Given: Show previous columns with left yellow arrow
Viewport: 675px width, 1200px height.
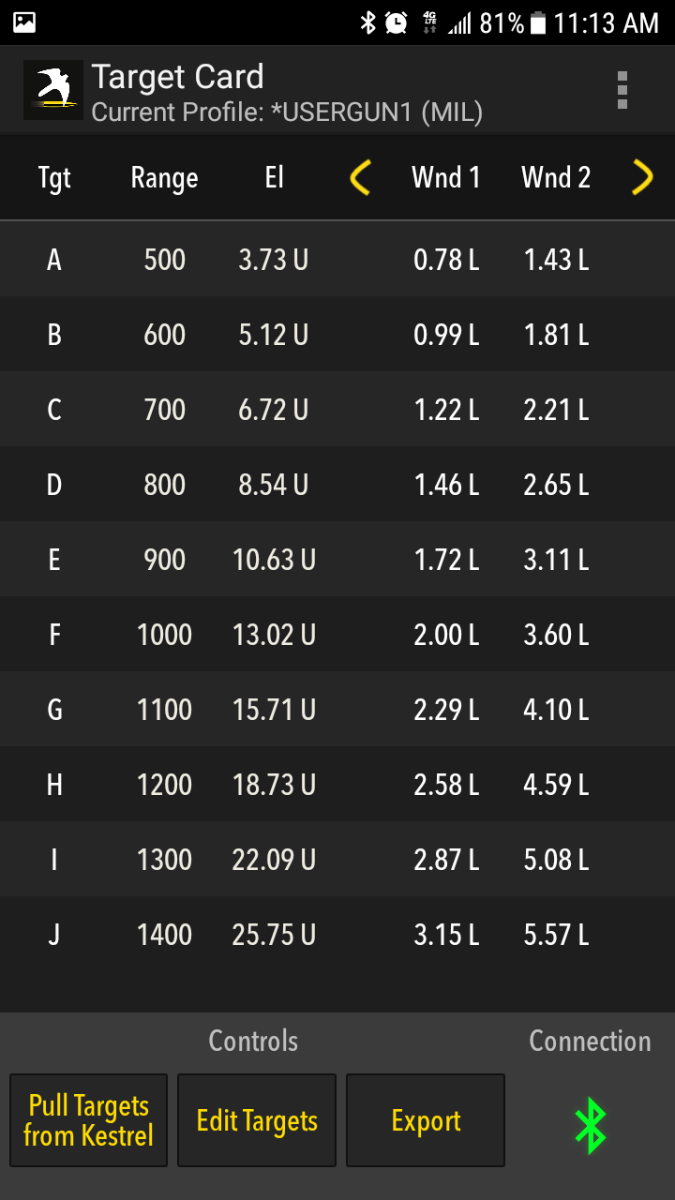Looking at the screenshot, I should (360, 178).
